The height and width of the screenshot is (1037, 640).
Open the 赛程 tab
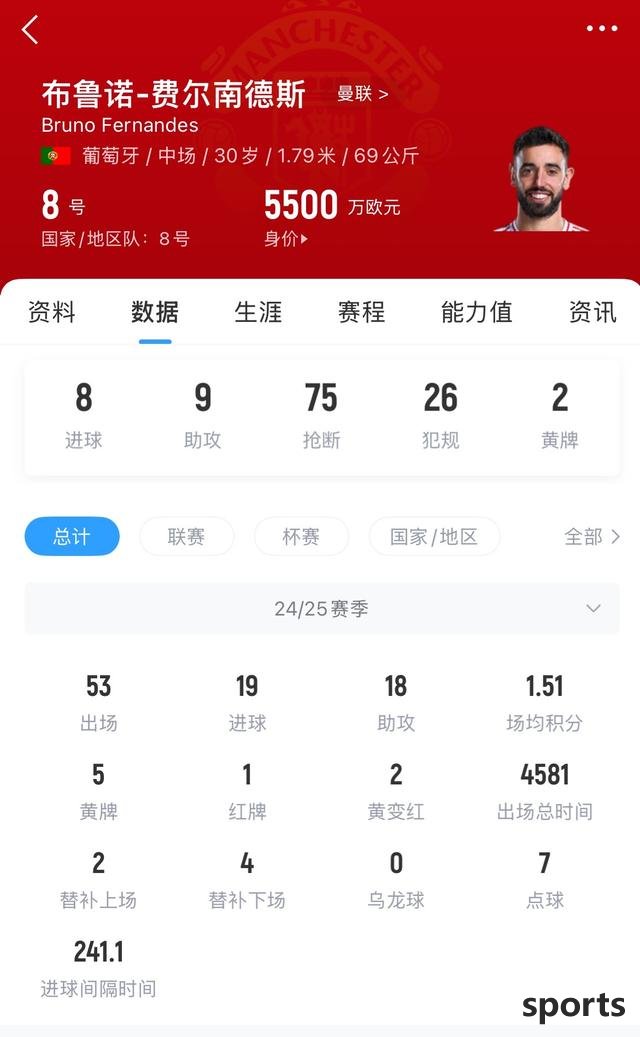tap(361, 312)
